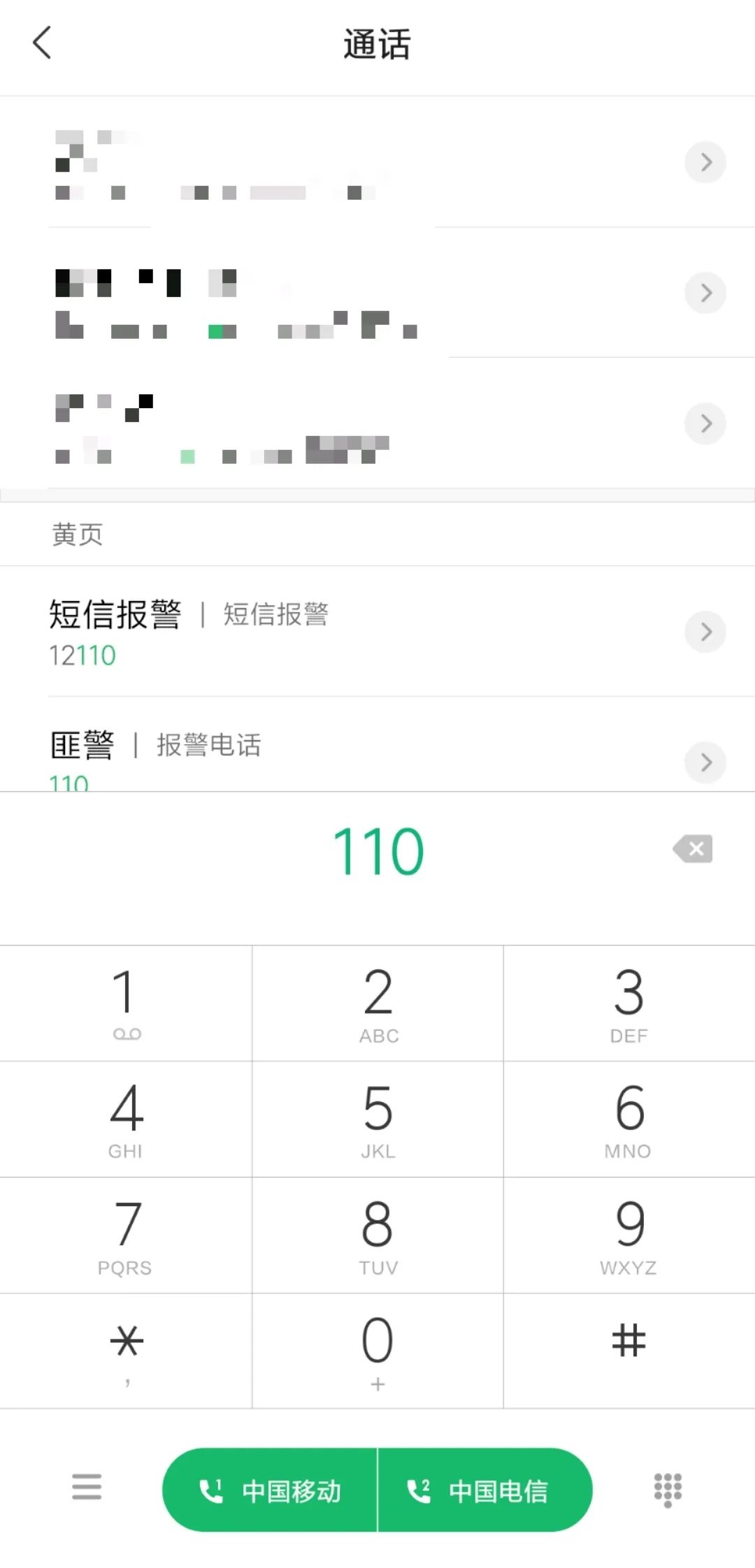Enter digit 0 on the dial pad
The image size is (755, 1568).
click(377, 1350)
